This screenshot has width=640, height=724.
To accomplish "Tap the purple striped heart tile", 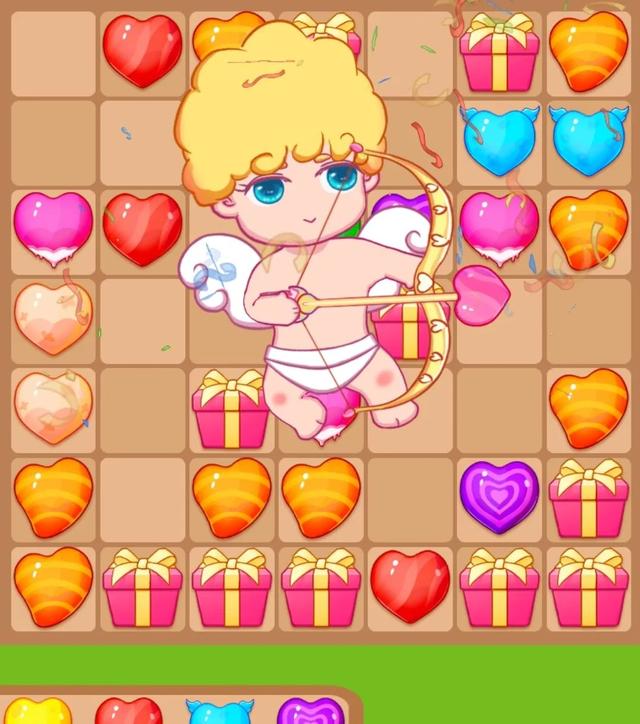I will click(499, 496).
